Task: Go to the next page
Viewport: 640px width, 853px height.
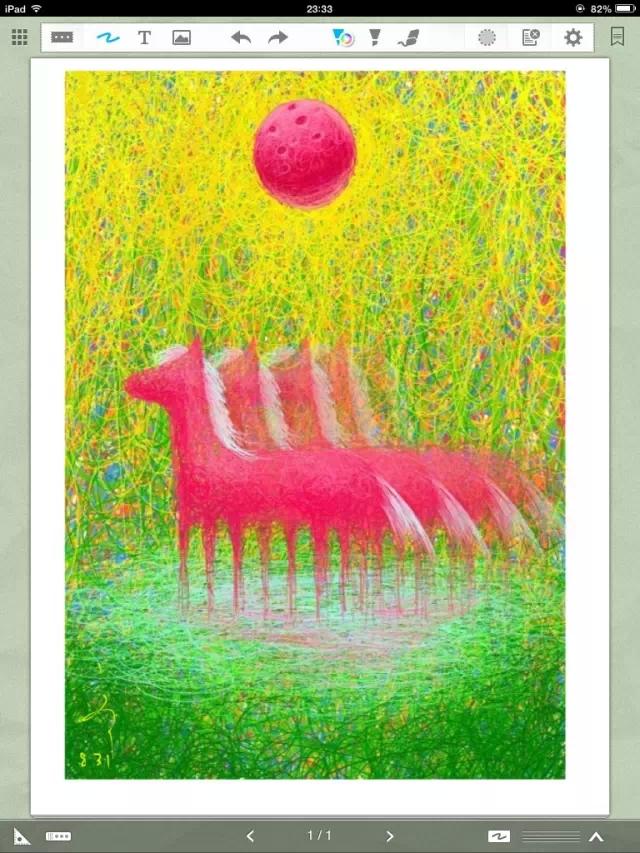Action: 390,836
